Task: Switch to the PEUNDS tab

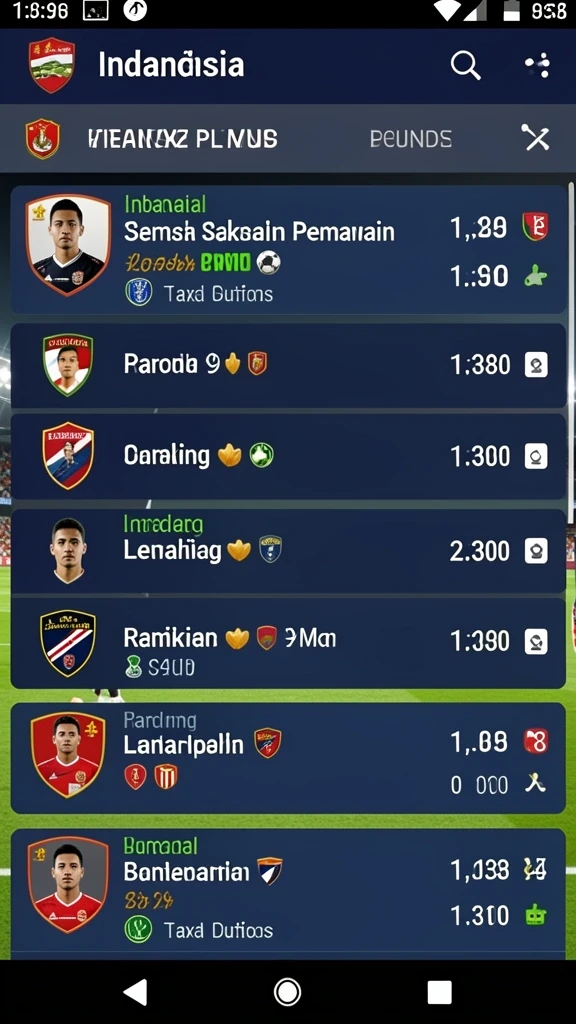Action: 411,138
